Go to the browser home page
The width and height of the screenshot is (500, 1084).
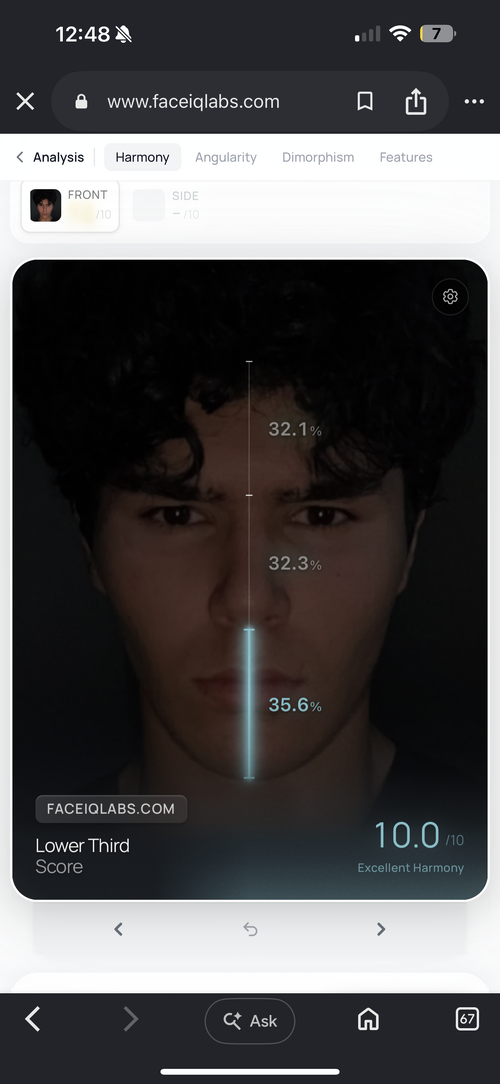(x=368, y=1019)
